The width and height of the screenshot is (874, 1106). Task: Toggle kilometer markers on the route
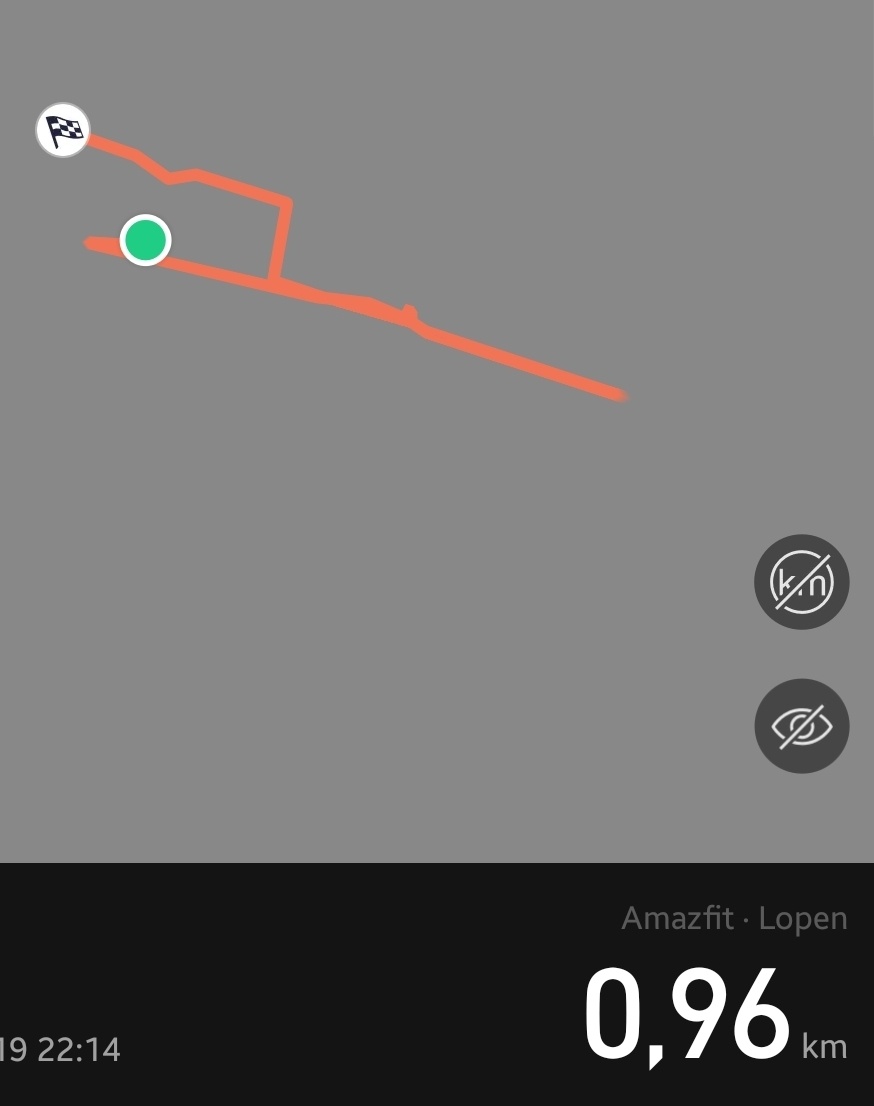point(801,582)
